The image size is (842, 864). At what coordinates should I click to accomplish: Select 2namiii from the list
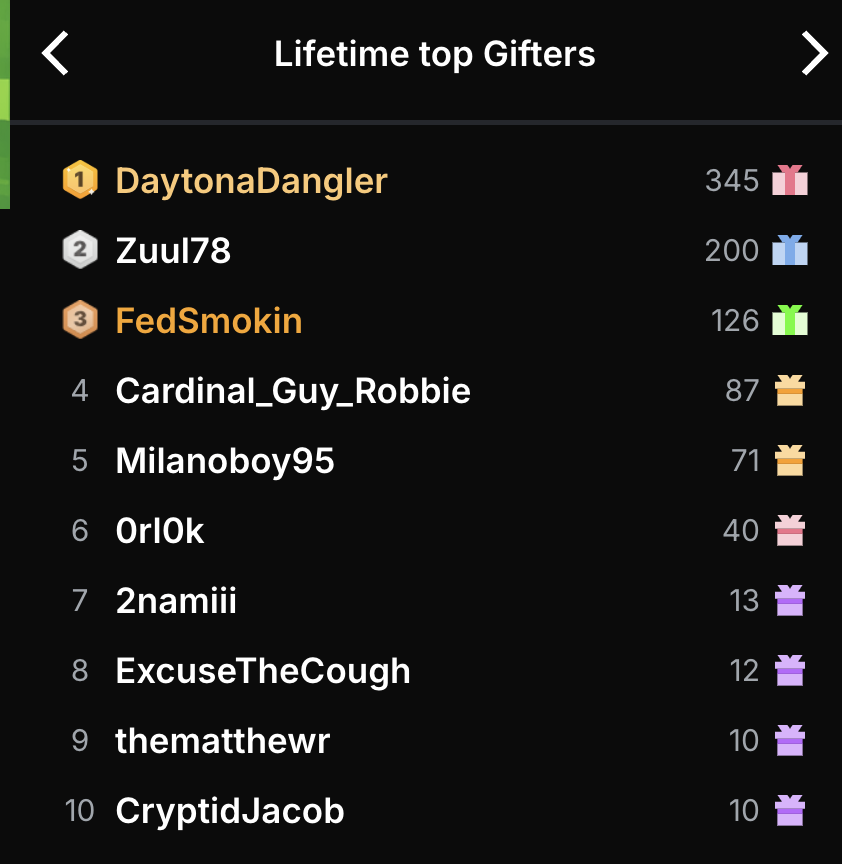[176, 601]
